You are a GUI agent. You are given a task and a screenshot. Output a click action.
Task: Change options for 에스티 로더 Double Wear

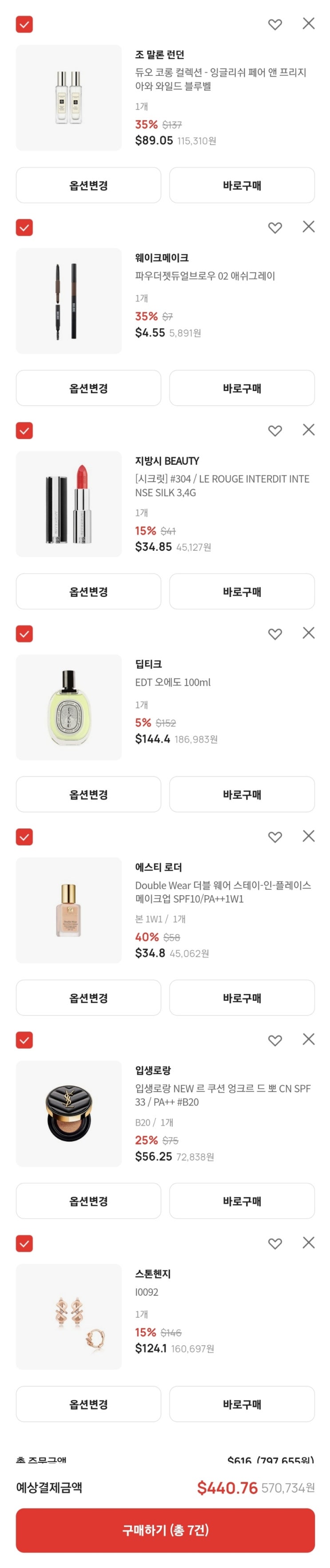pyautogui.click(x=88, y=998)
